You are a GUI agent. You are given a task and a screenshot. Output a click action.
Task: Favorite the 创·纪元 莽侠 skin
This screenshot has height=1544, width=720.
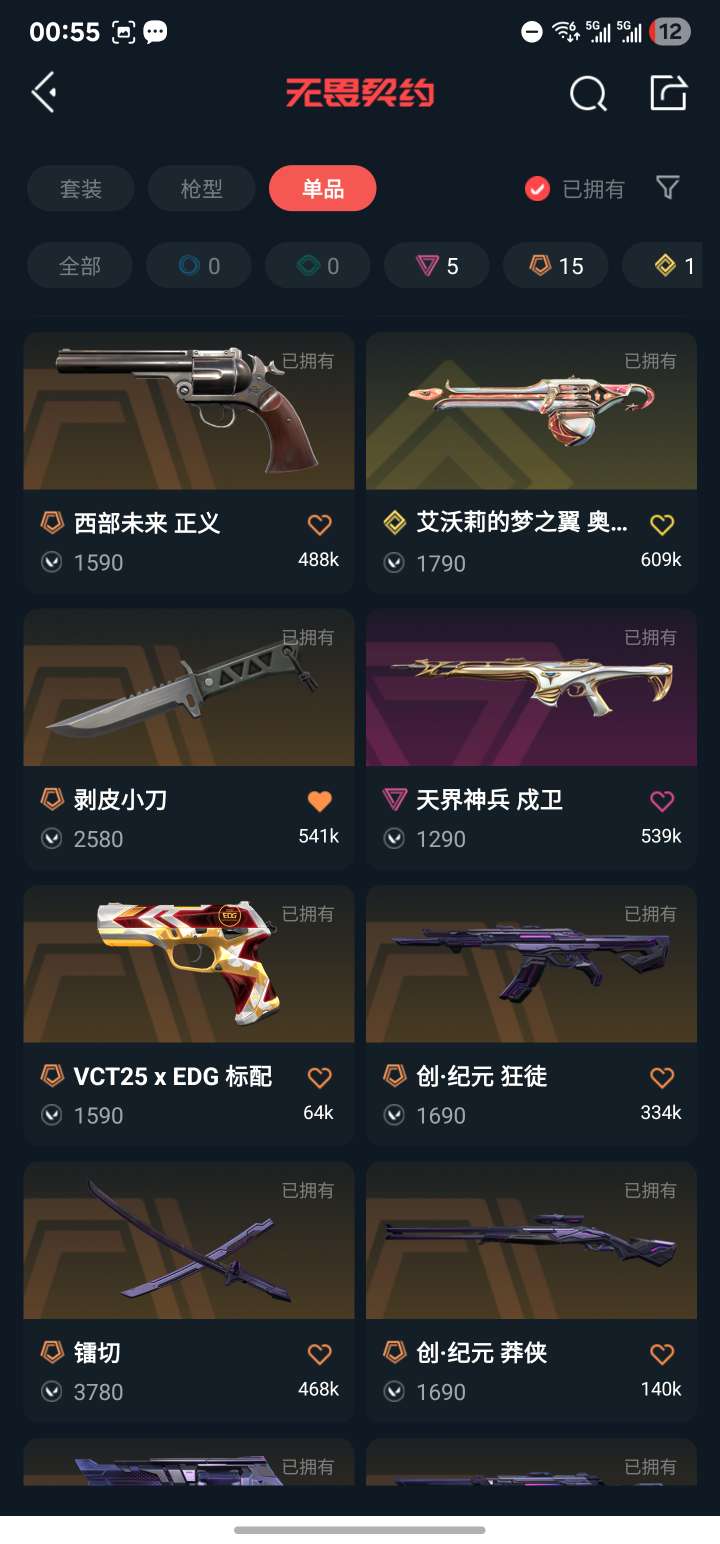(662, 1354)
